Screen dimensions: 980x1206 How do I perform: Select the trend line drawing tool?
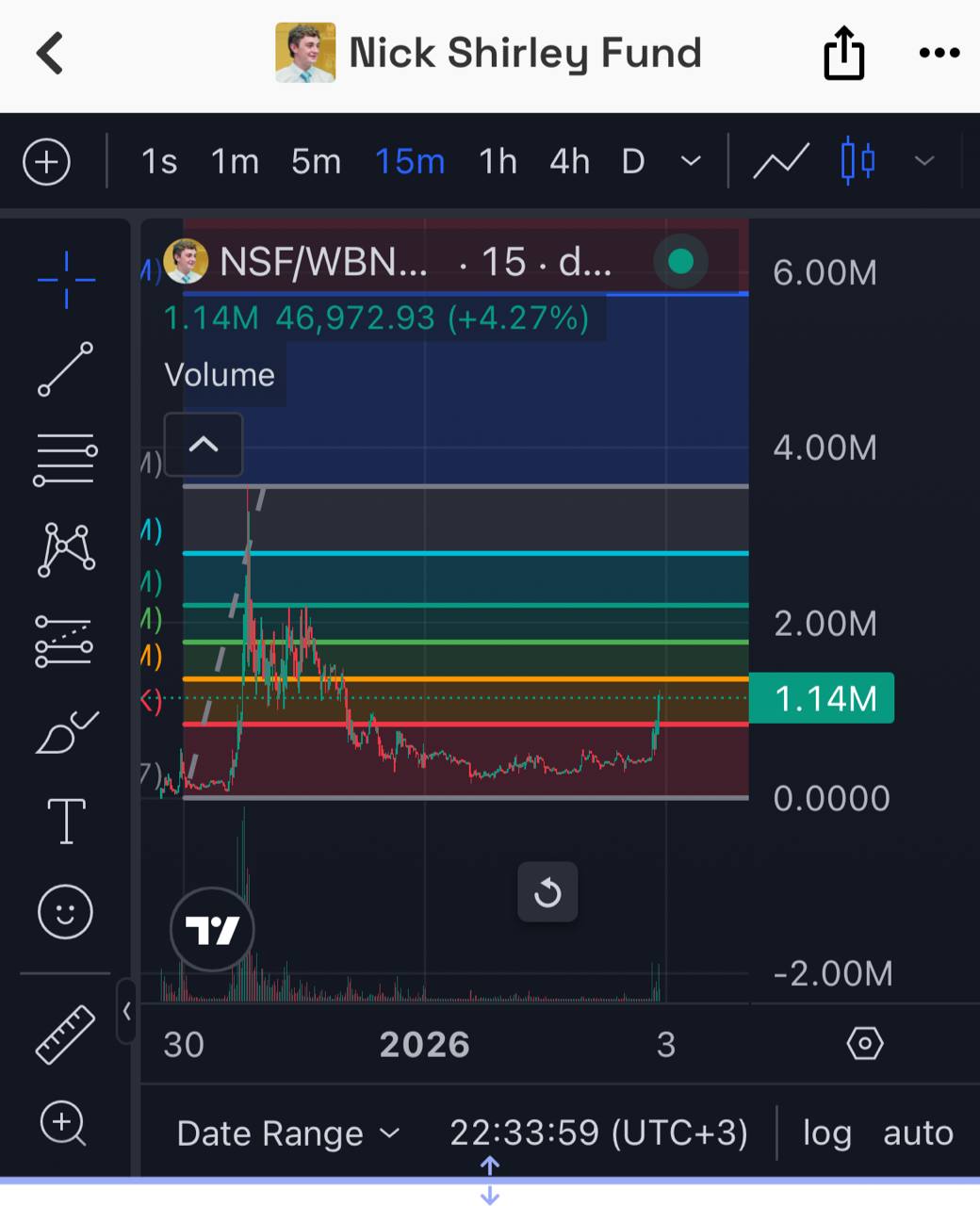[65, 368]
